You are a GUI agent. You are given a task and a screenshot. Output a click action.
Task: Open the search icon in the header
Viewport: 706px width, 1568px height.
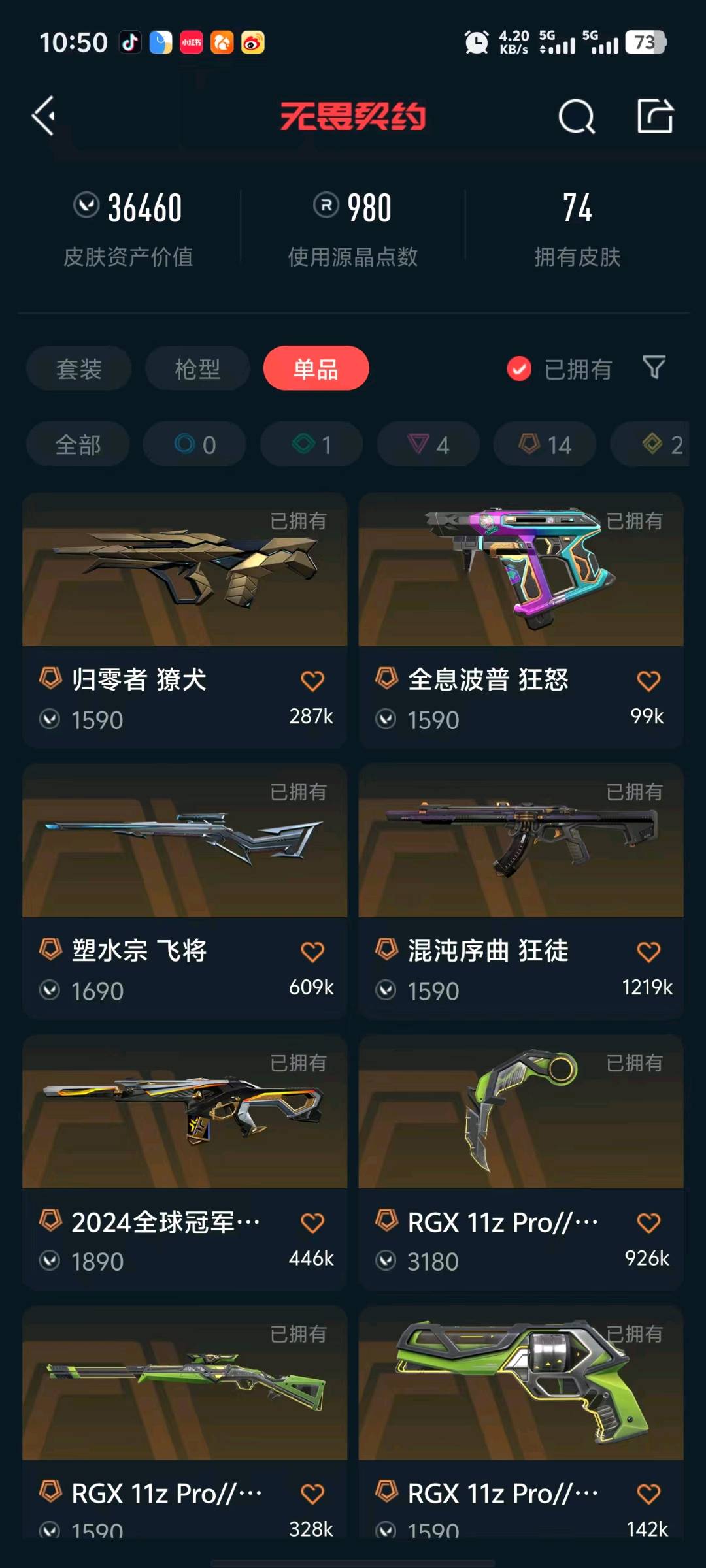576,117
